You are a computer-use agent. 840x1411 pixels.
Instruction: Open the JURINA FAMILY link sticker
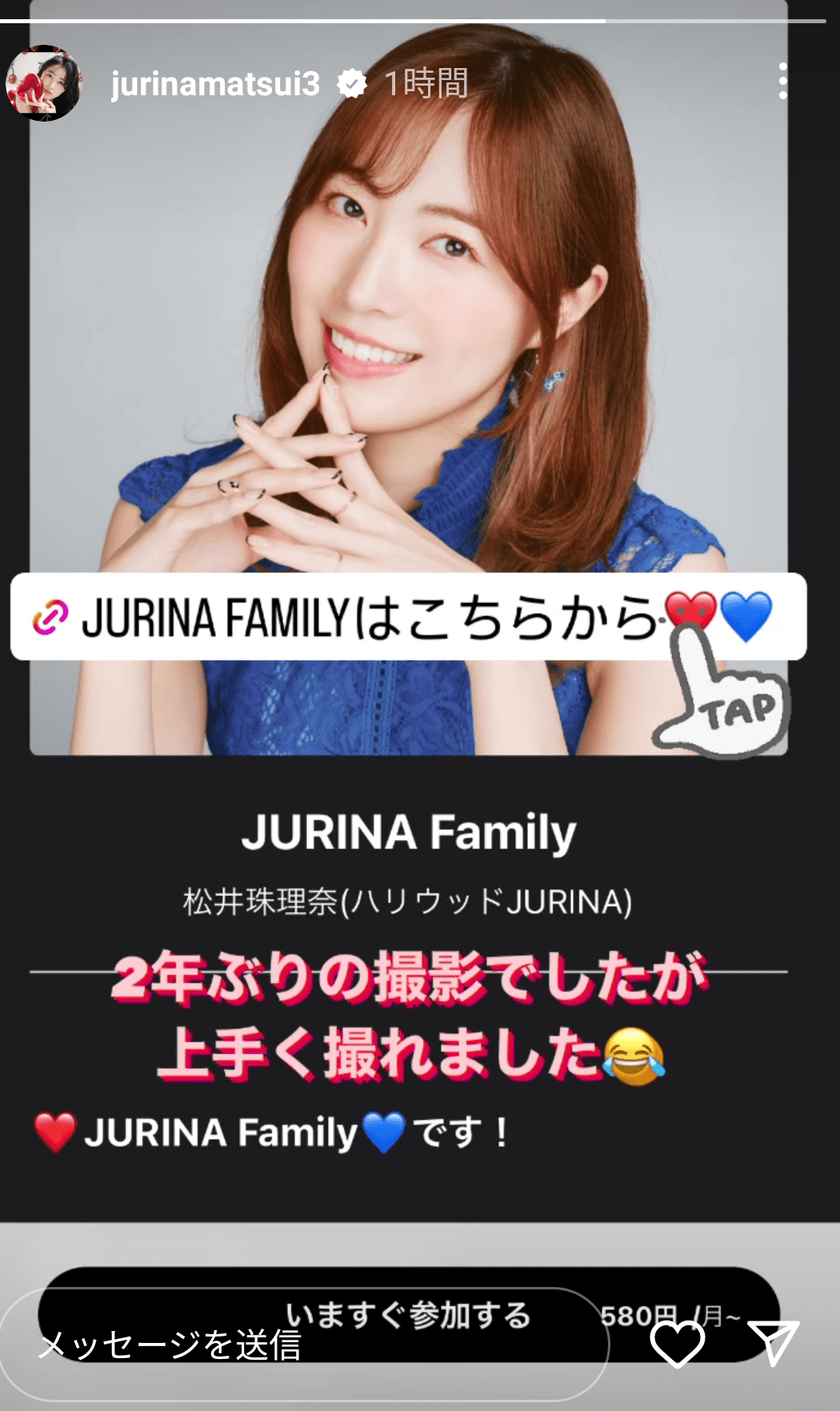coord(408,617)
